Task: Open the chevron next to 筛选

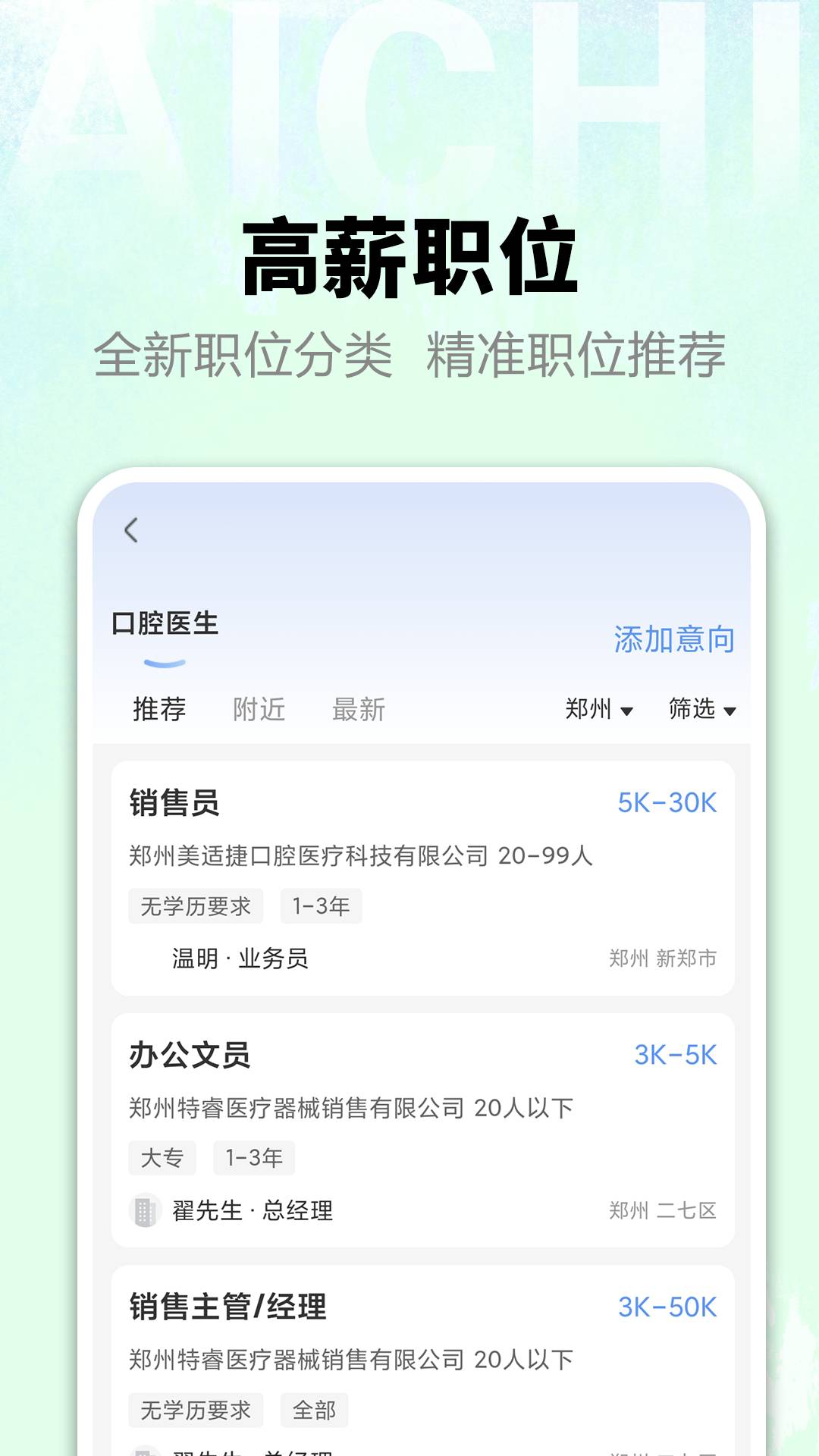Action: click(729, 711)
